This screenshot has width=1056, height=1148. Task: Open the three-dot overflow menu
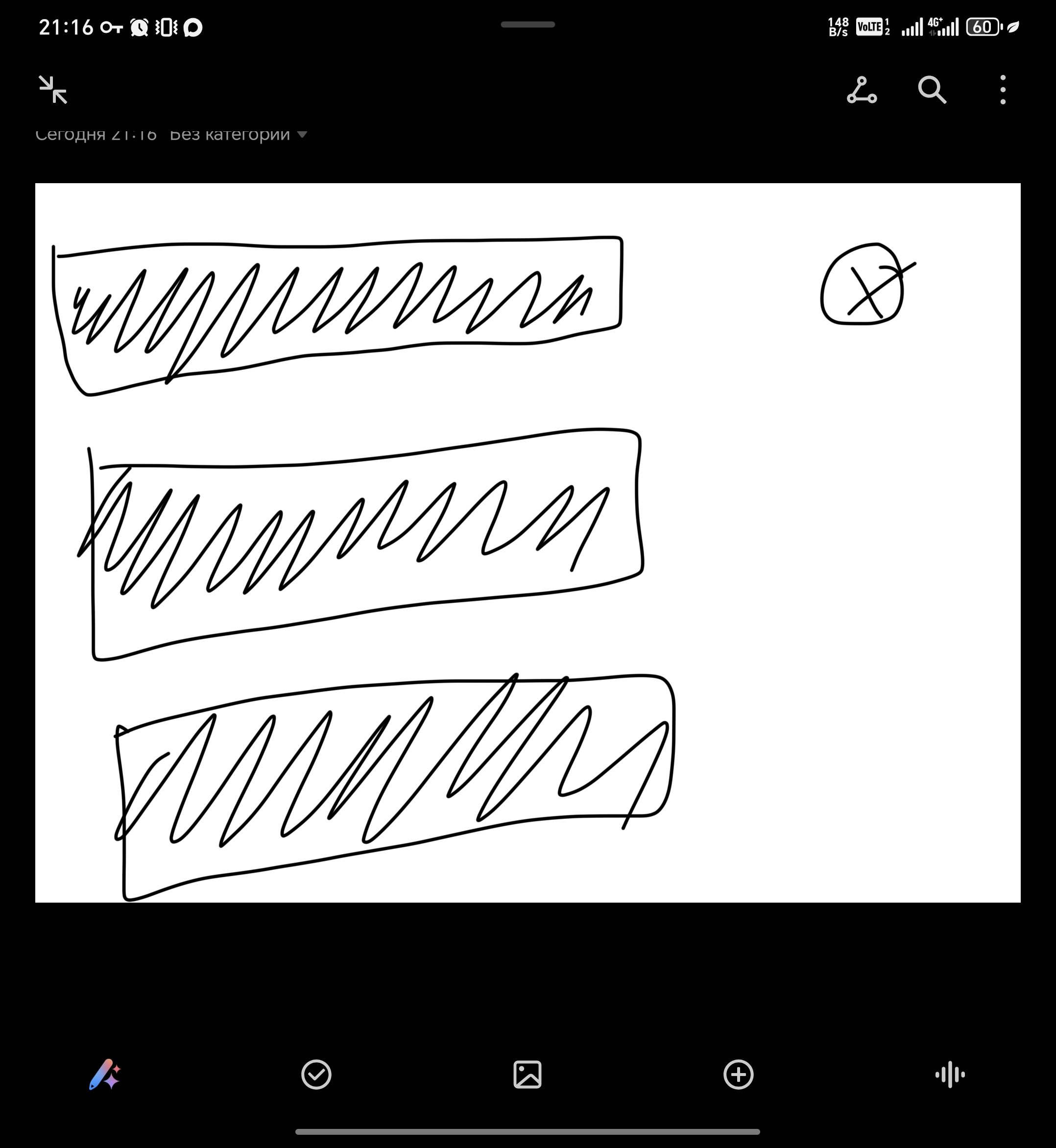coord(1003,90)
